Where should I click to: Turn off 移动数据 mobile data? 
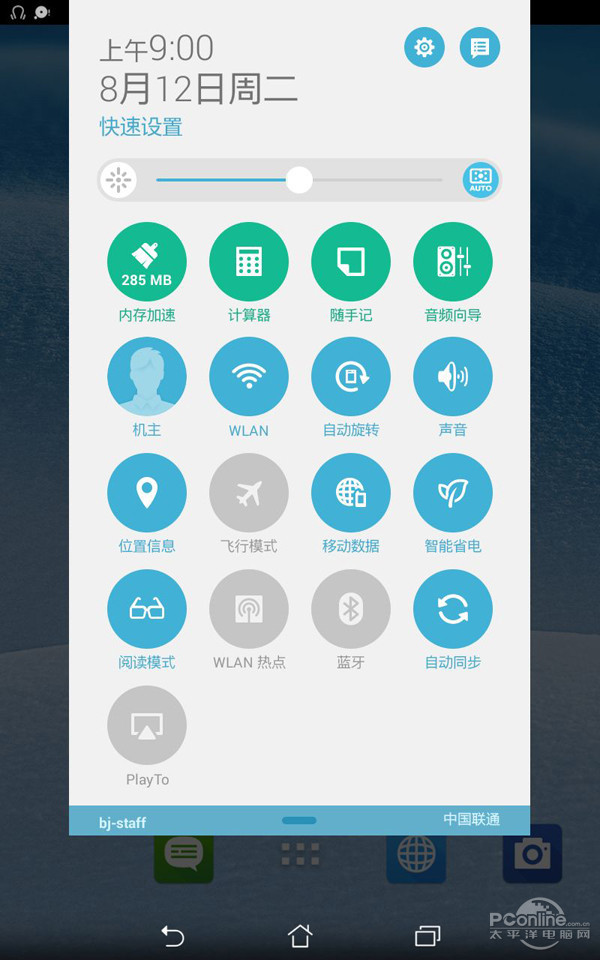tap(351, 493)
